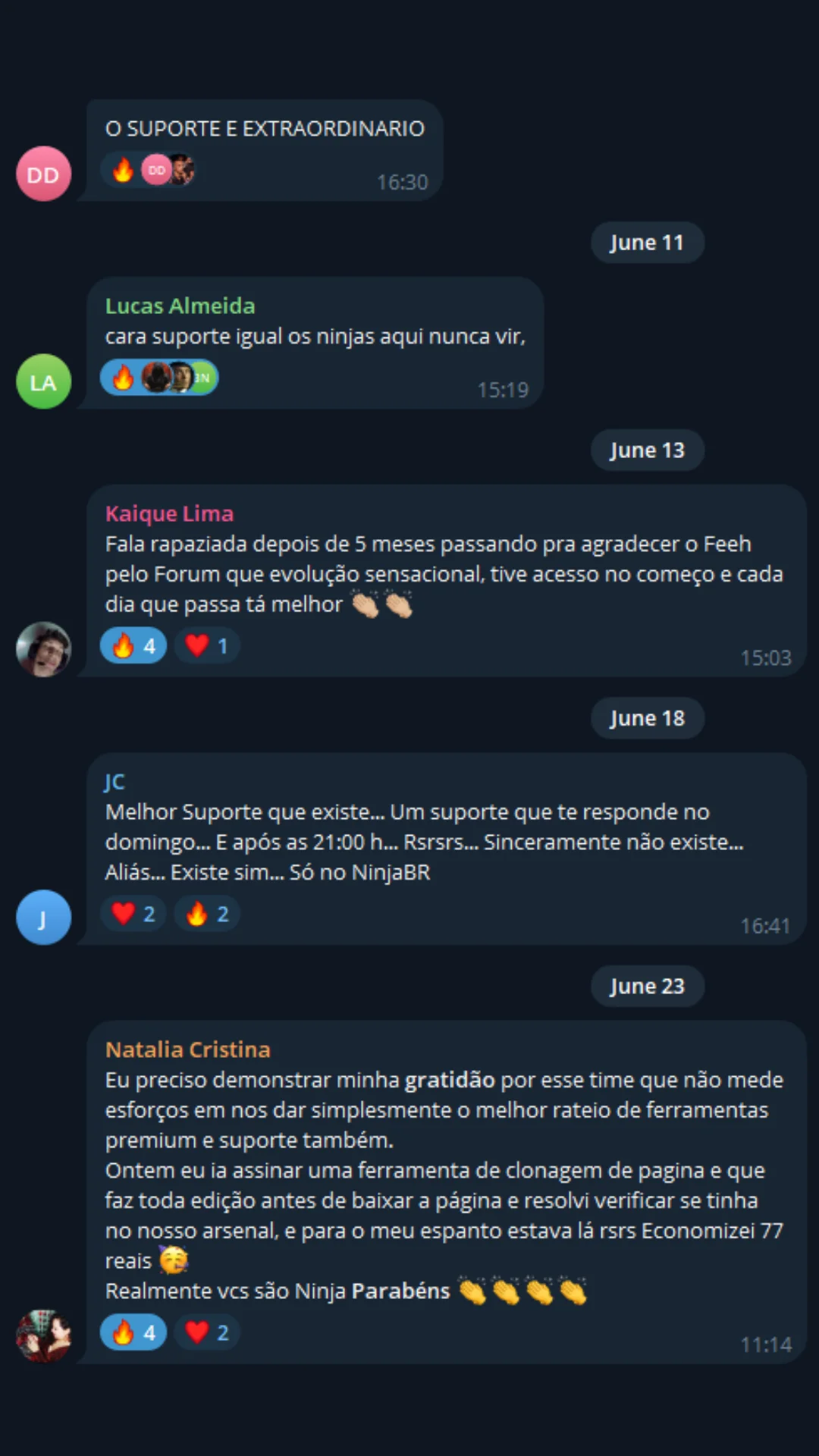The width and height of the screenshot is (819, 1456).
Task: Click Natalia Cristina's username
Action: point(188,1050)
